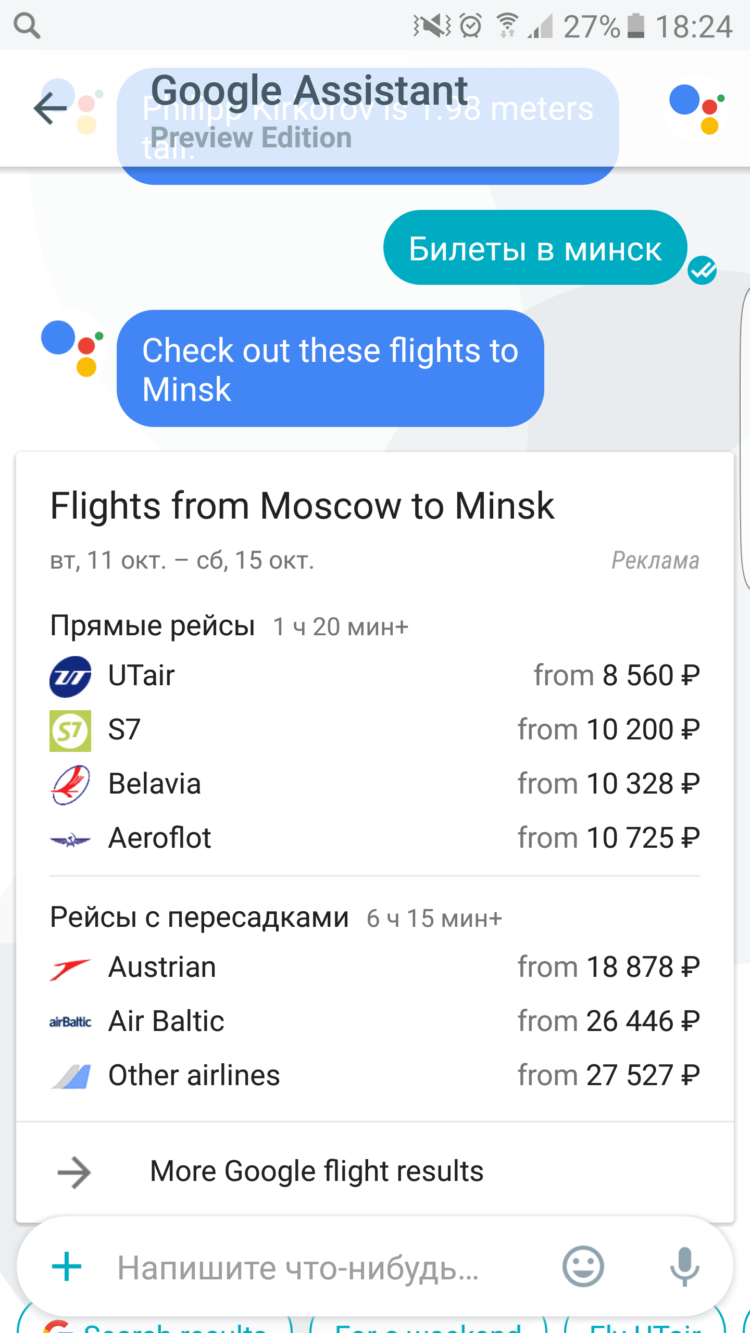Tap the Austrian airlines logo
Viewport: 750px width, 1333px height.
70,967
